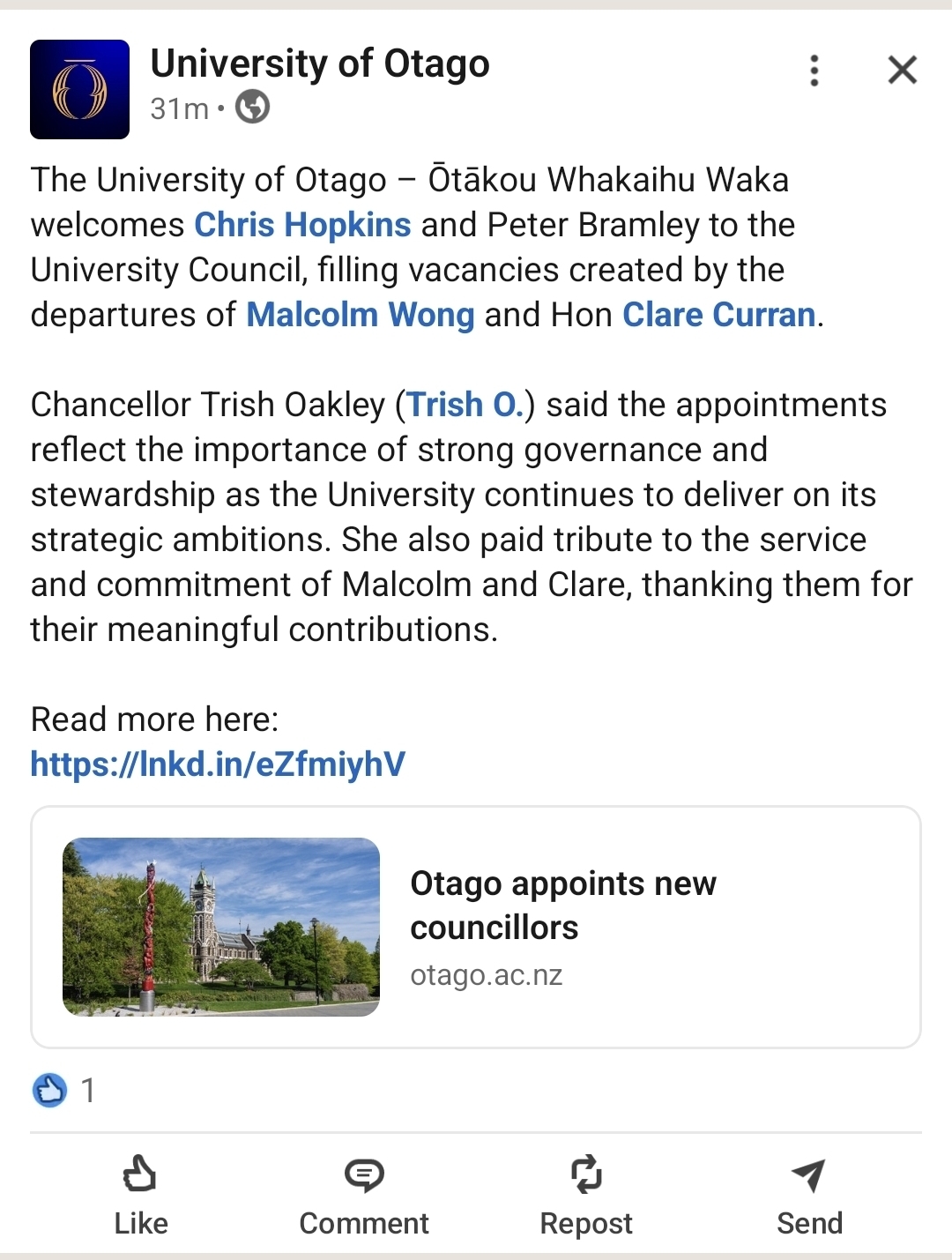Viewport: 952px width, 1260px height.
Task: Open Malcolm Wong's profile mention
Action: [x=360, y=315]
